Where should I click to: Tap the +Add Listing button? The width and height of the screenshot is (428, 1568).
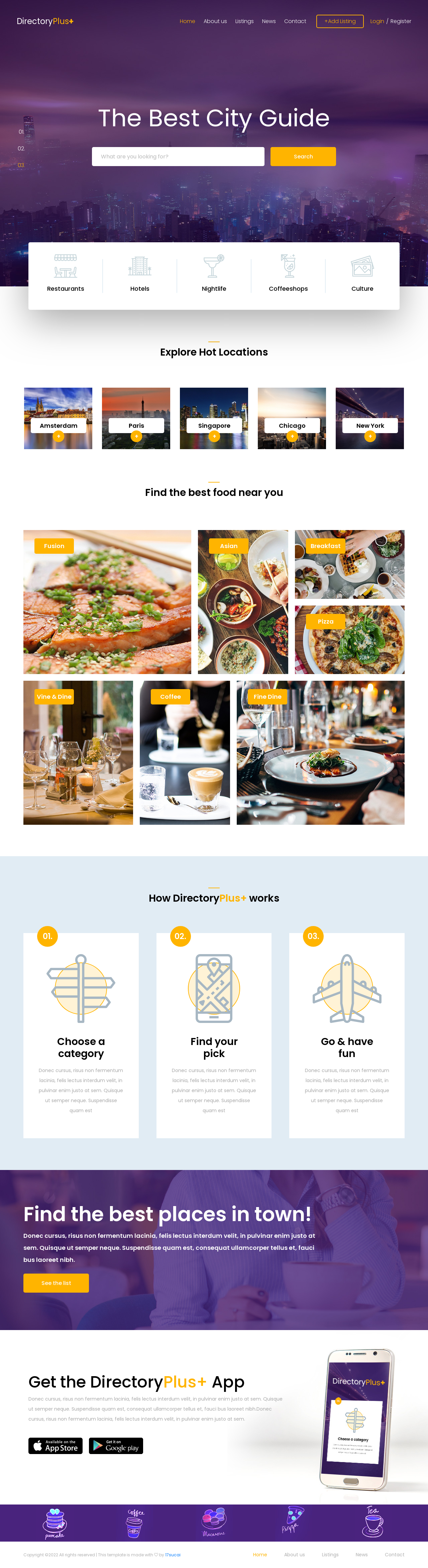click(340, 21)
